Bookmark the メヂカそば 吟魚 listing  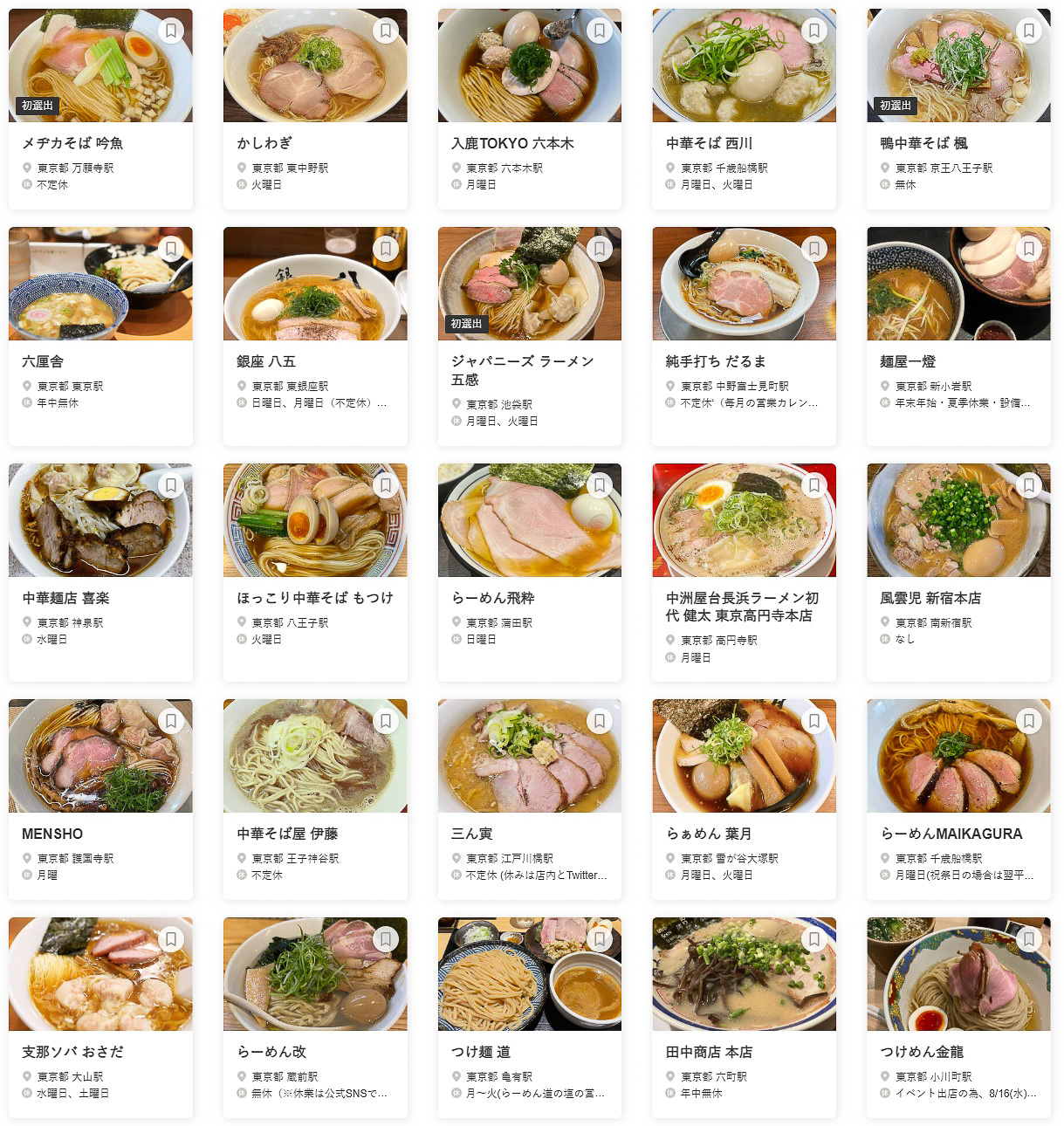pos(171,30)
